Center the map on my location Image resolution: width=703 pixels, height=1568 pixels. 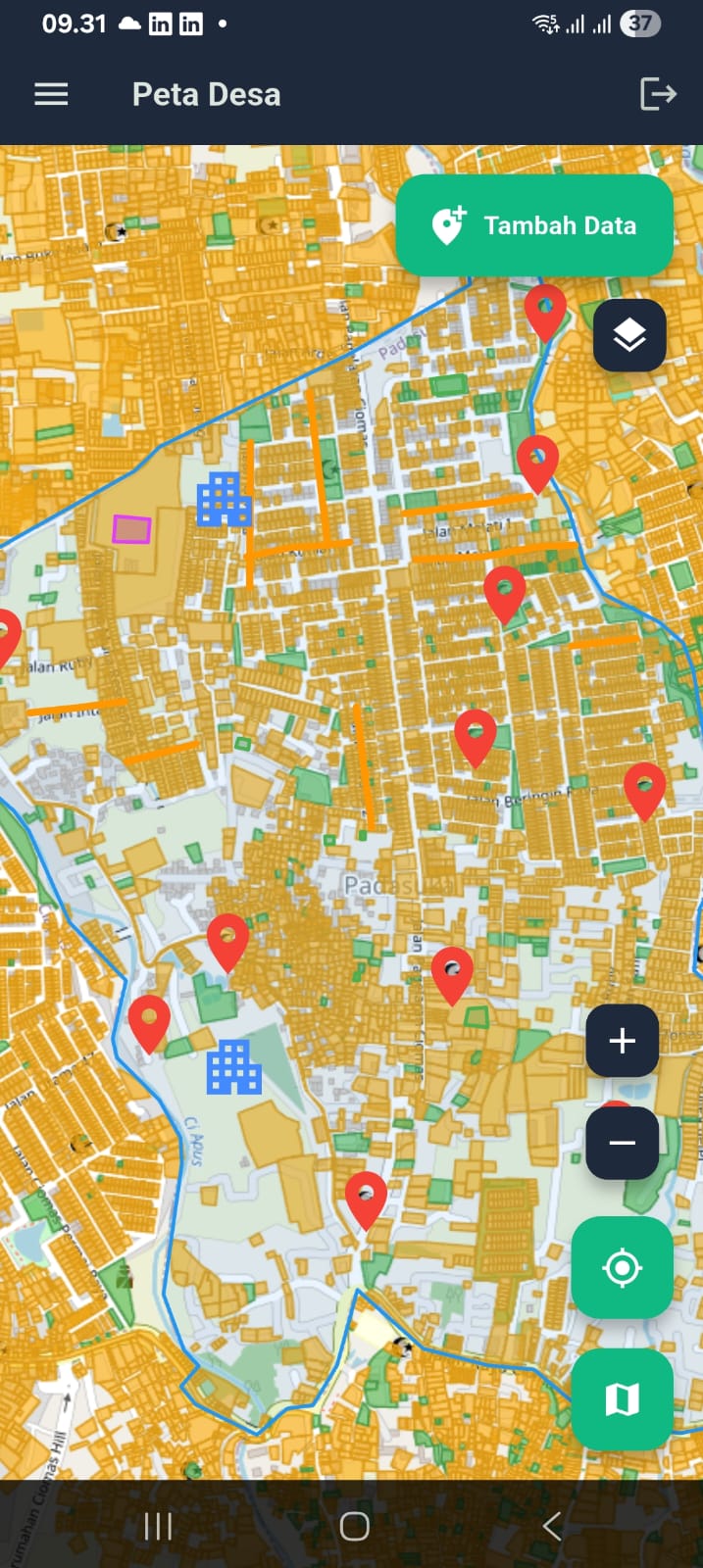(x=622, y=1268)
